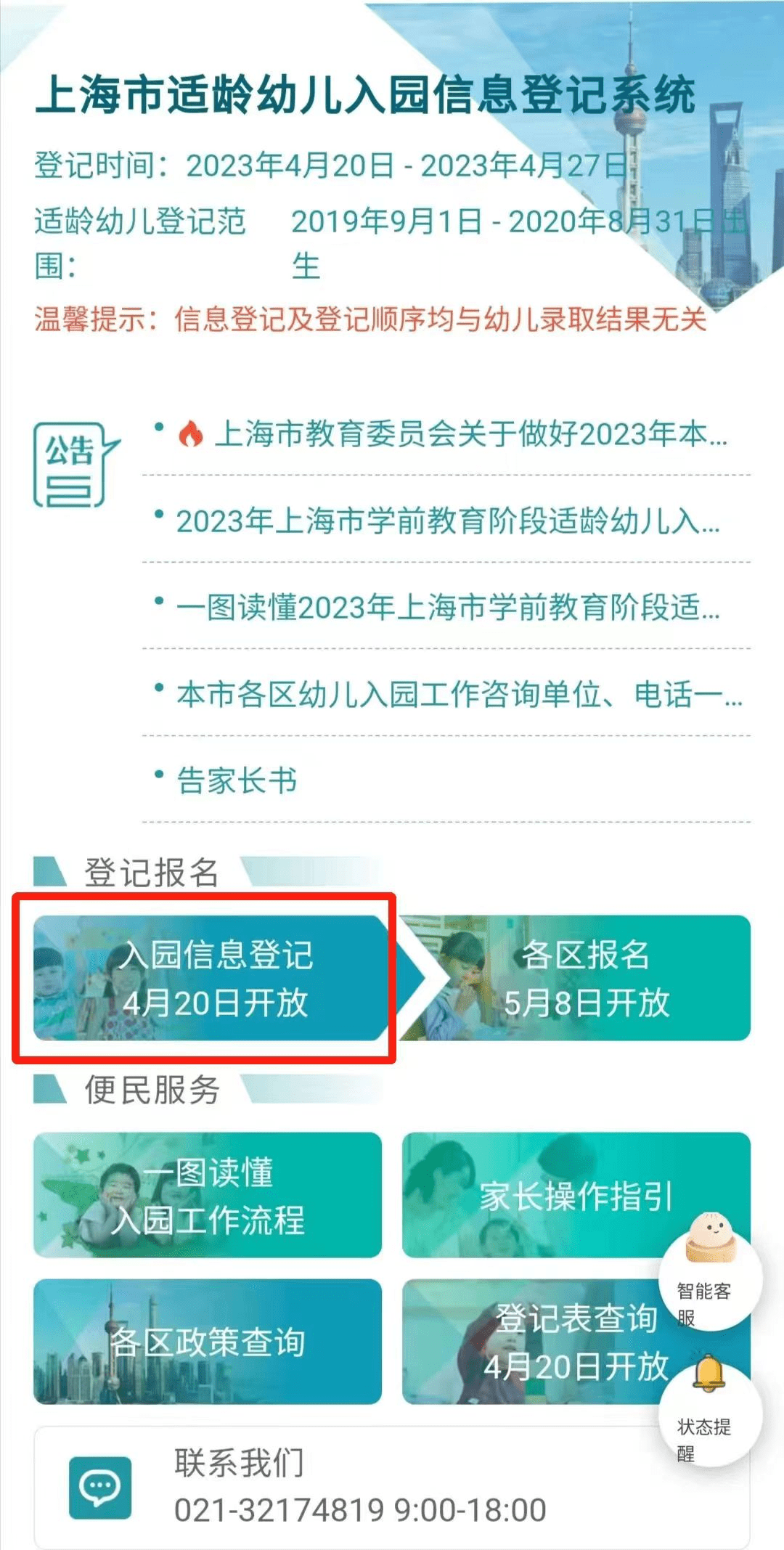This screenshot has width=784, height=1550.
Task: Tap 入园信息登记 4月20日开放 button
Action: pyautogui.click(x=211, y=978)
